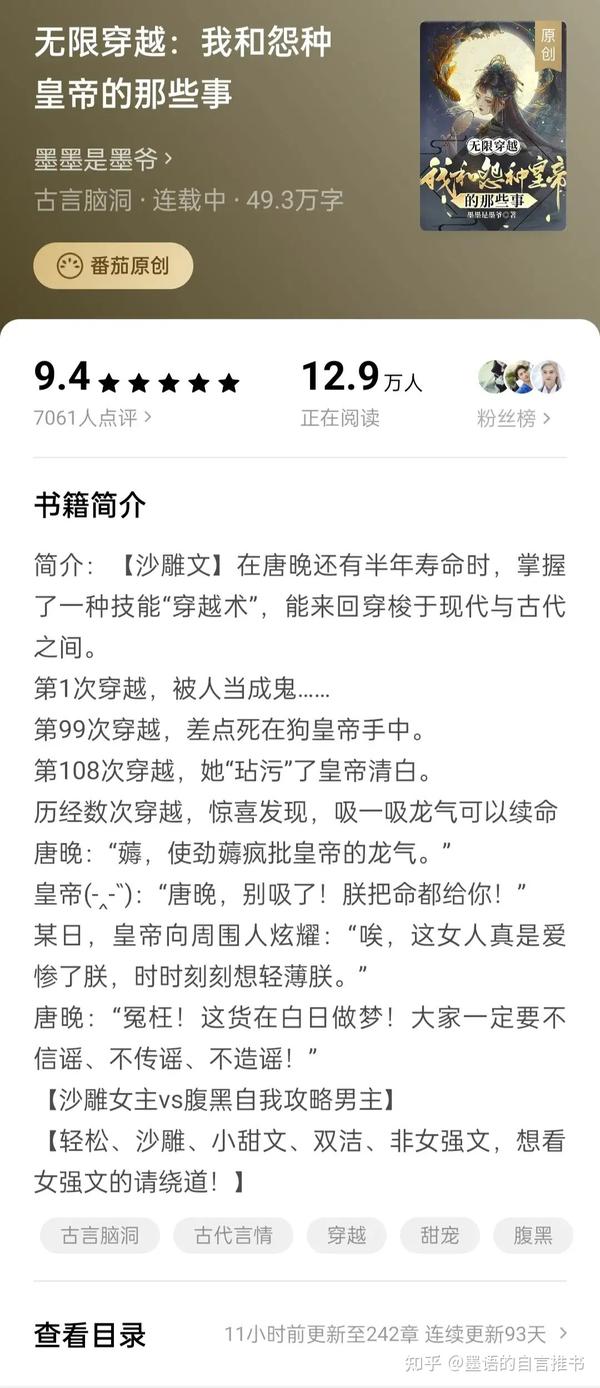This screenshot has width=600, height=1388.
Task: Browse the 穿越 tag
Action: [346, 1235]
